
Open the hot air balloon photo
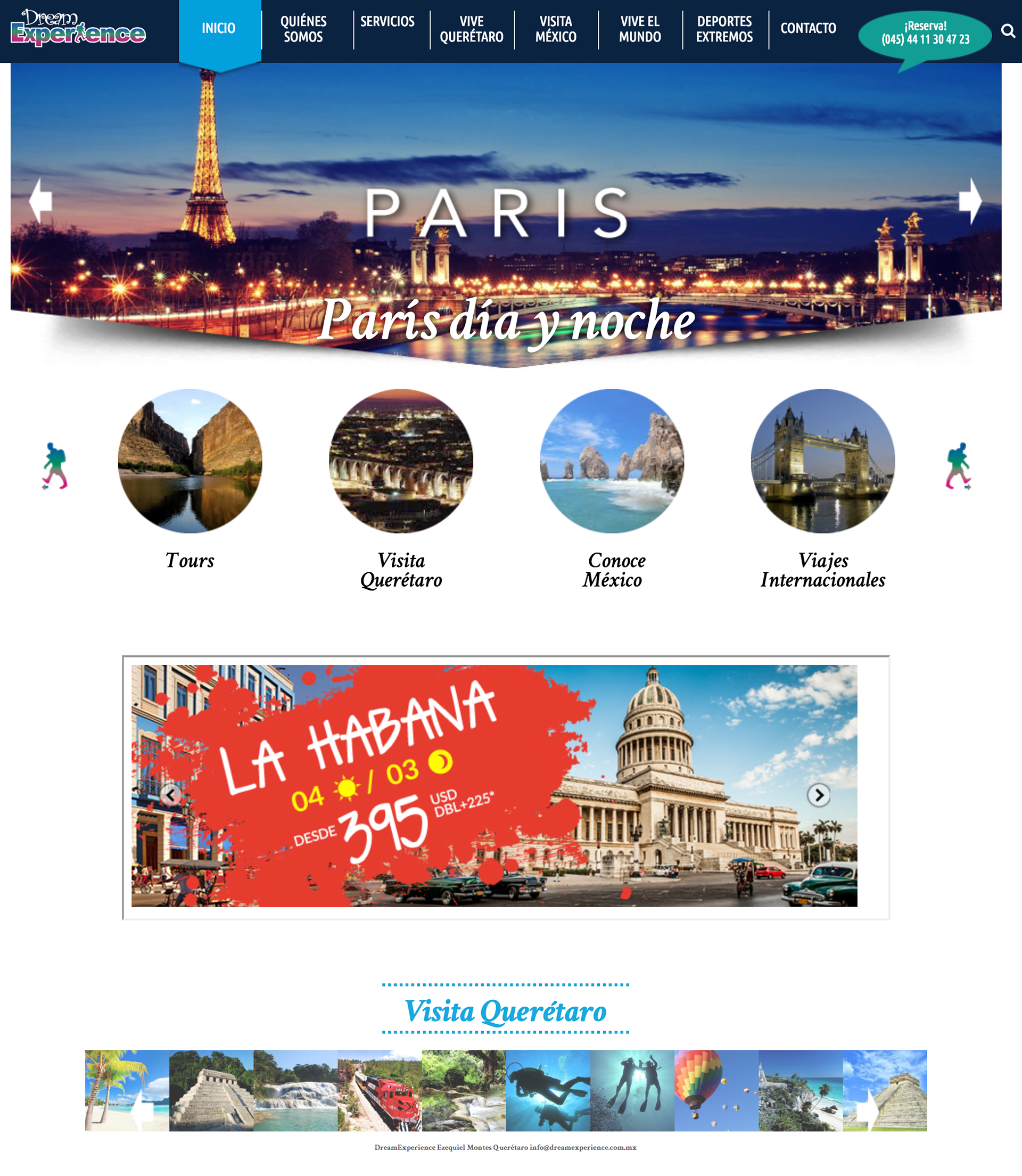[x=716, y=1090]
